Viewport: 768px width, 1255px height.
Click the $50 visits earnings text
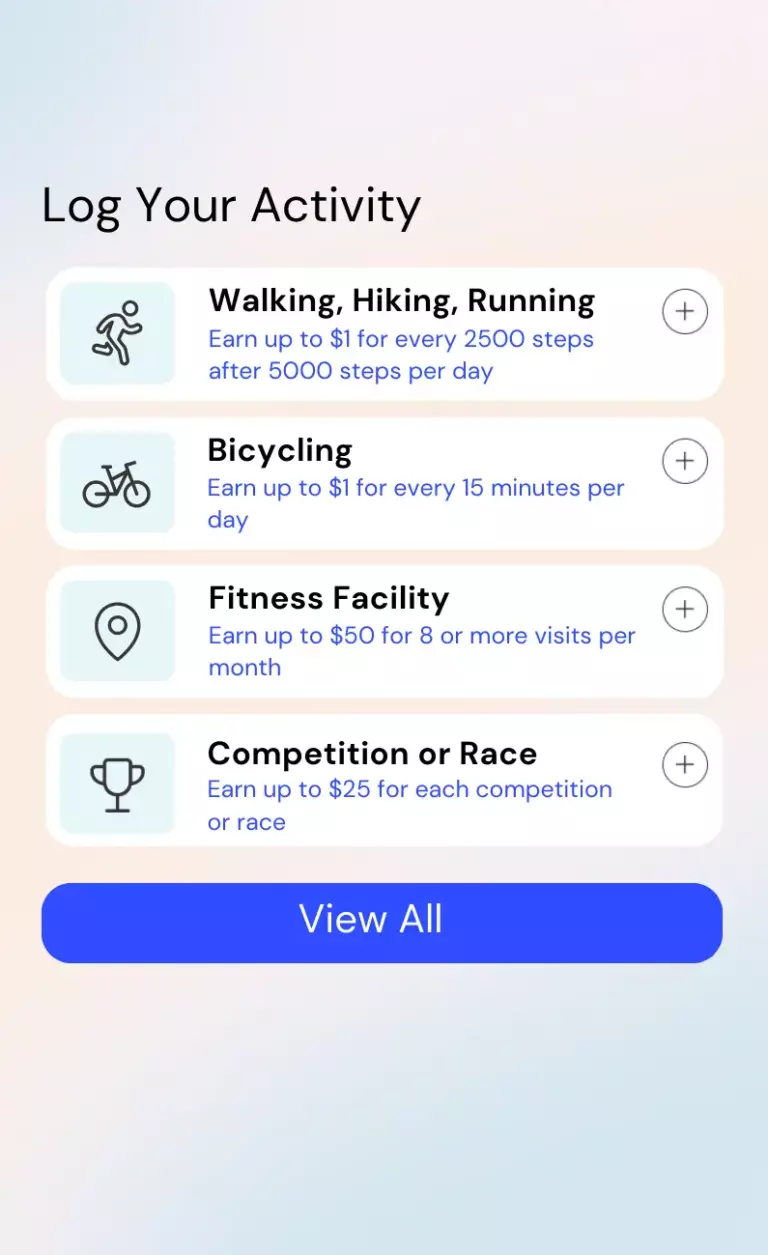(x=420, y=651)
